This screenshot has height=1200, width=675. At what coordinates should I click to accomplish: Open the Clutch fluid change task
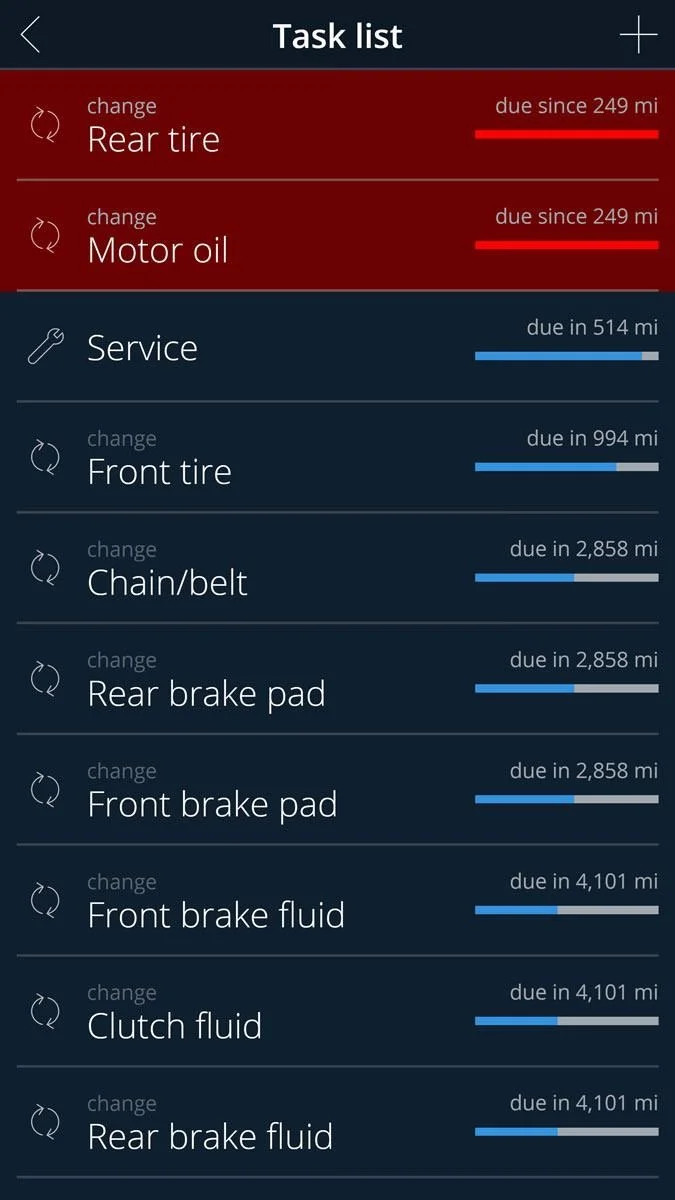click(x=337, y=1013)
